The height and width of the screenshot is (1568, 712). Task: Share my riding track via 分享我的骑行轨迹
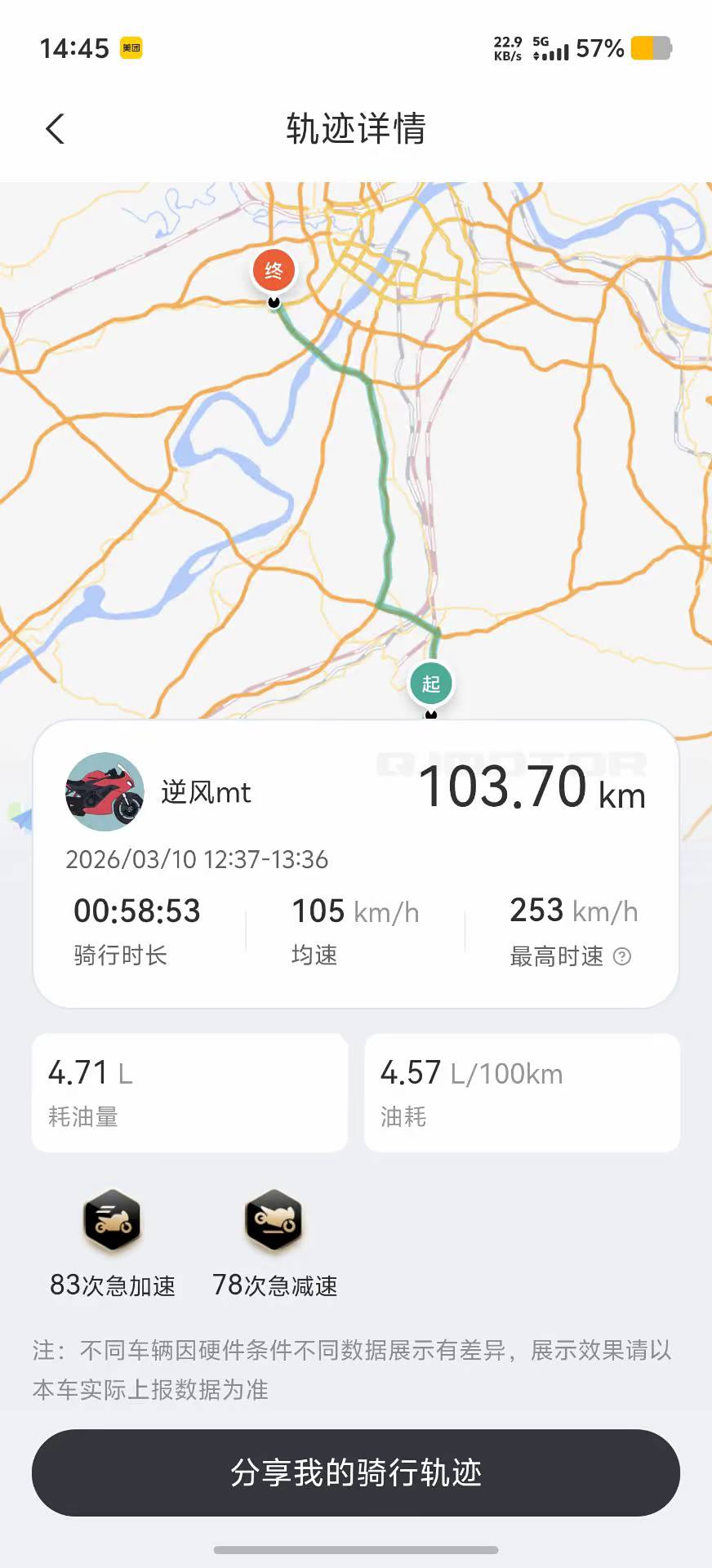(x=356, y=1472)
